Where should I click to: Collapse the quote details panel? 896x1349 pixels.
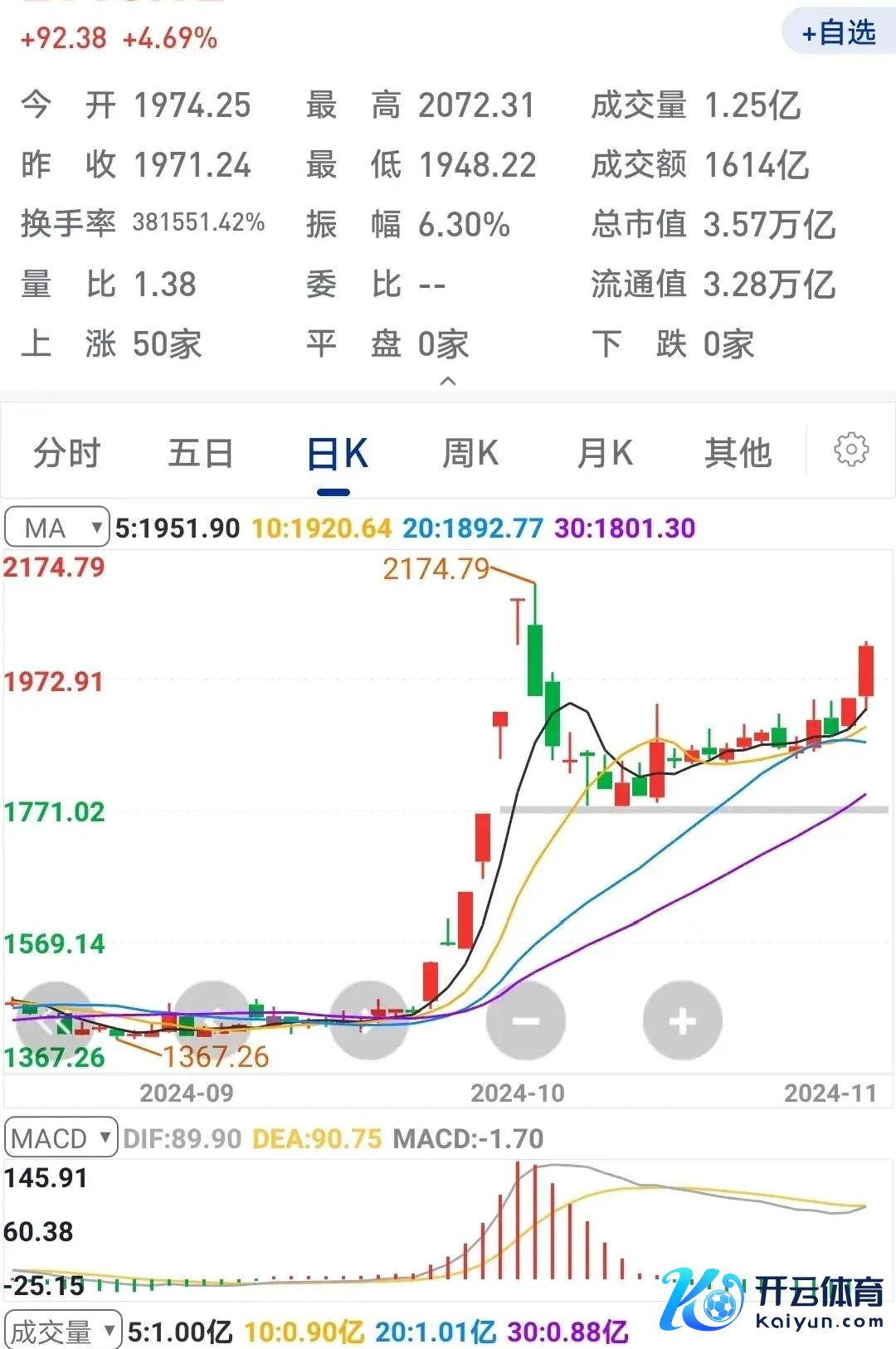pyautogui.click(x=448, y=381)
